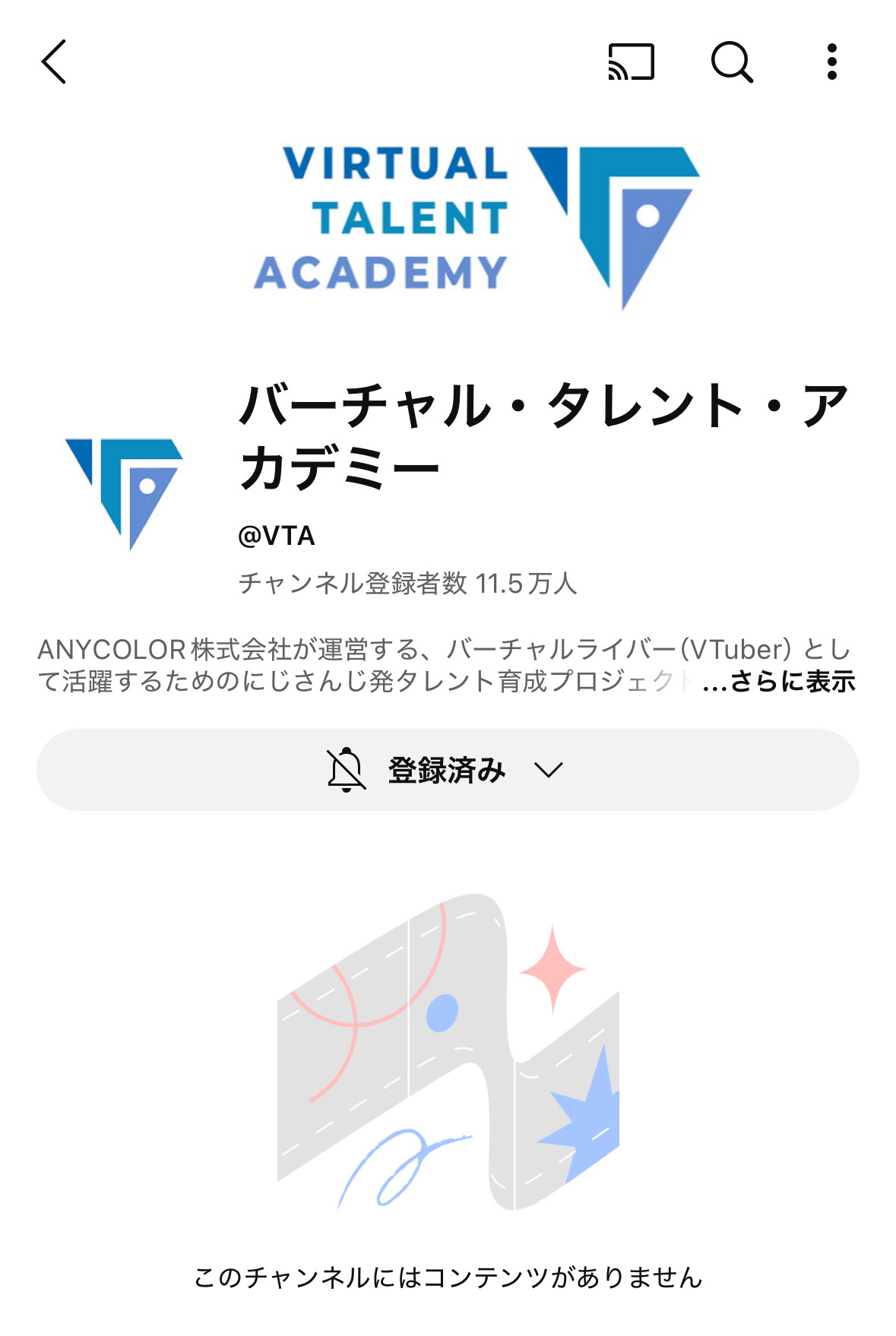Open the three-dot overflow menu
Screen dimensions: 896x1336
coord(832,62)
